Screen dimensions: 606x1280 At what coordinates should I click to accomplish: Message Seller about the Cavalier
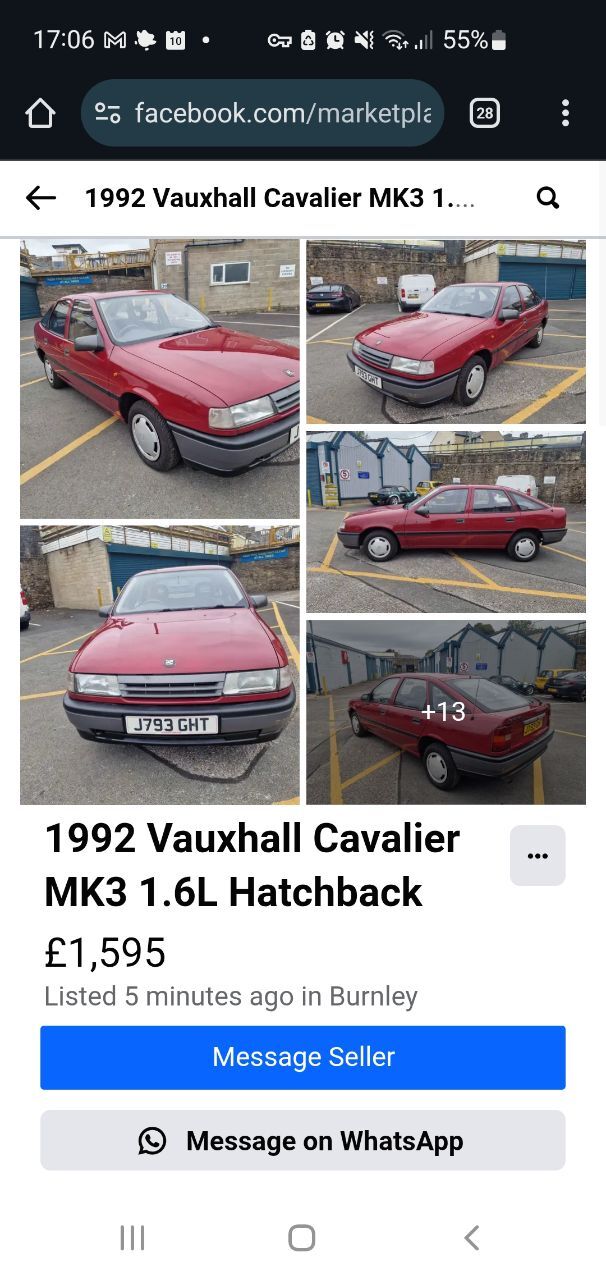pyautogui.click(x=303, y=1057)
